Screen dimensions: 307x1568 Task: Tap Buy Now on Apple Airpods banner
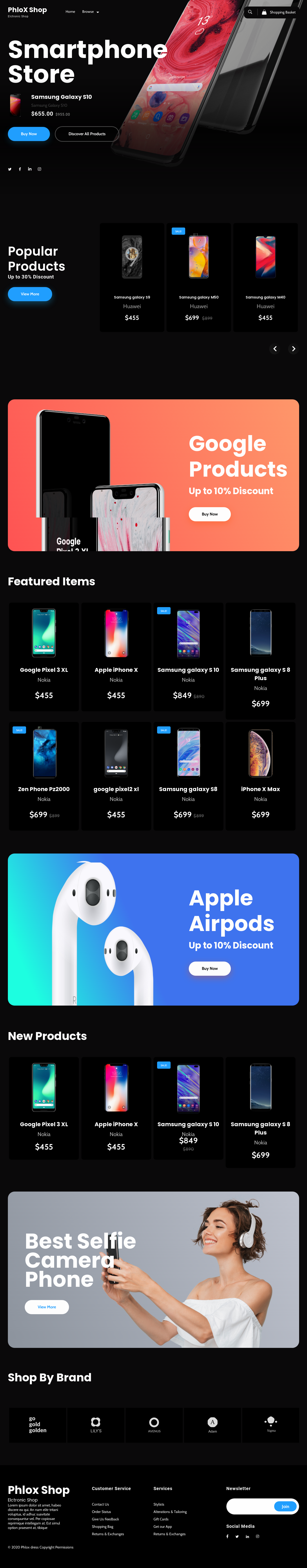click(x=209, y=969)
